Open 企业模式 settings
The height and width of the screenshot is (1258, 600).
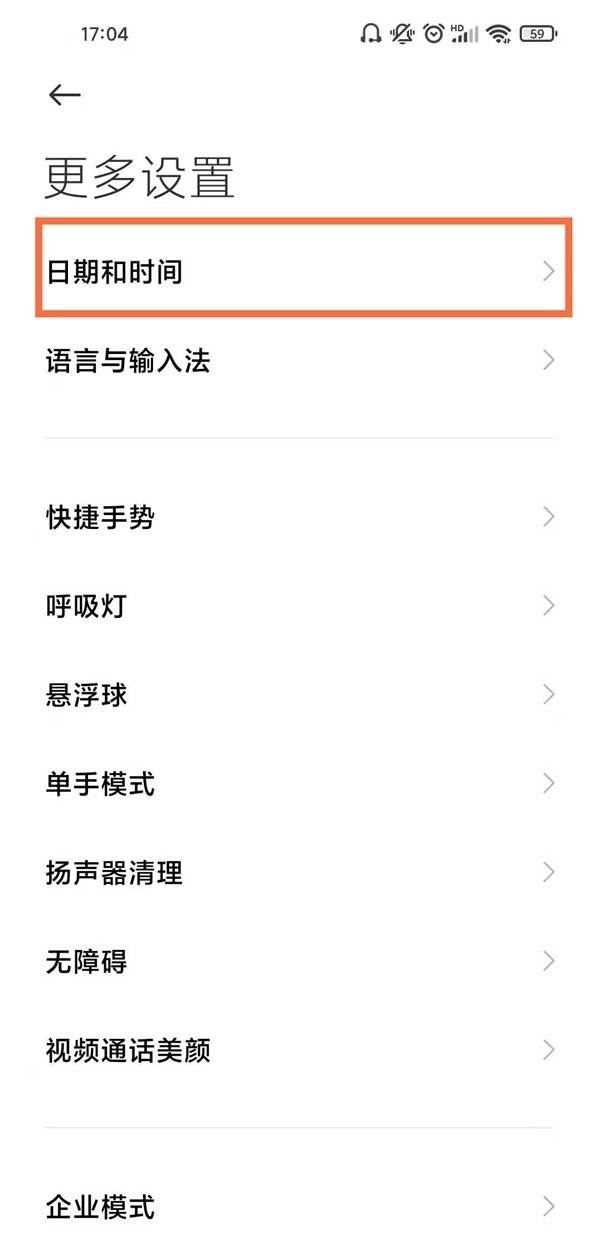300,1206
